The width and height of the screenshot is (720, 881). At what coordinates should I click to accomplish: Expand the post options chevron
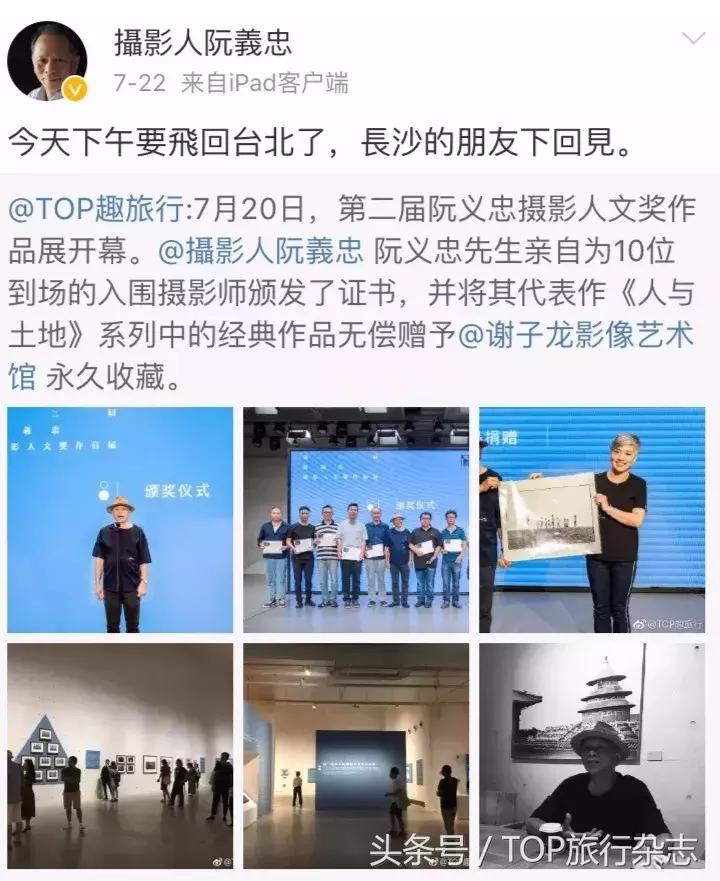pos(693,39)
